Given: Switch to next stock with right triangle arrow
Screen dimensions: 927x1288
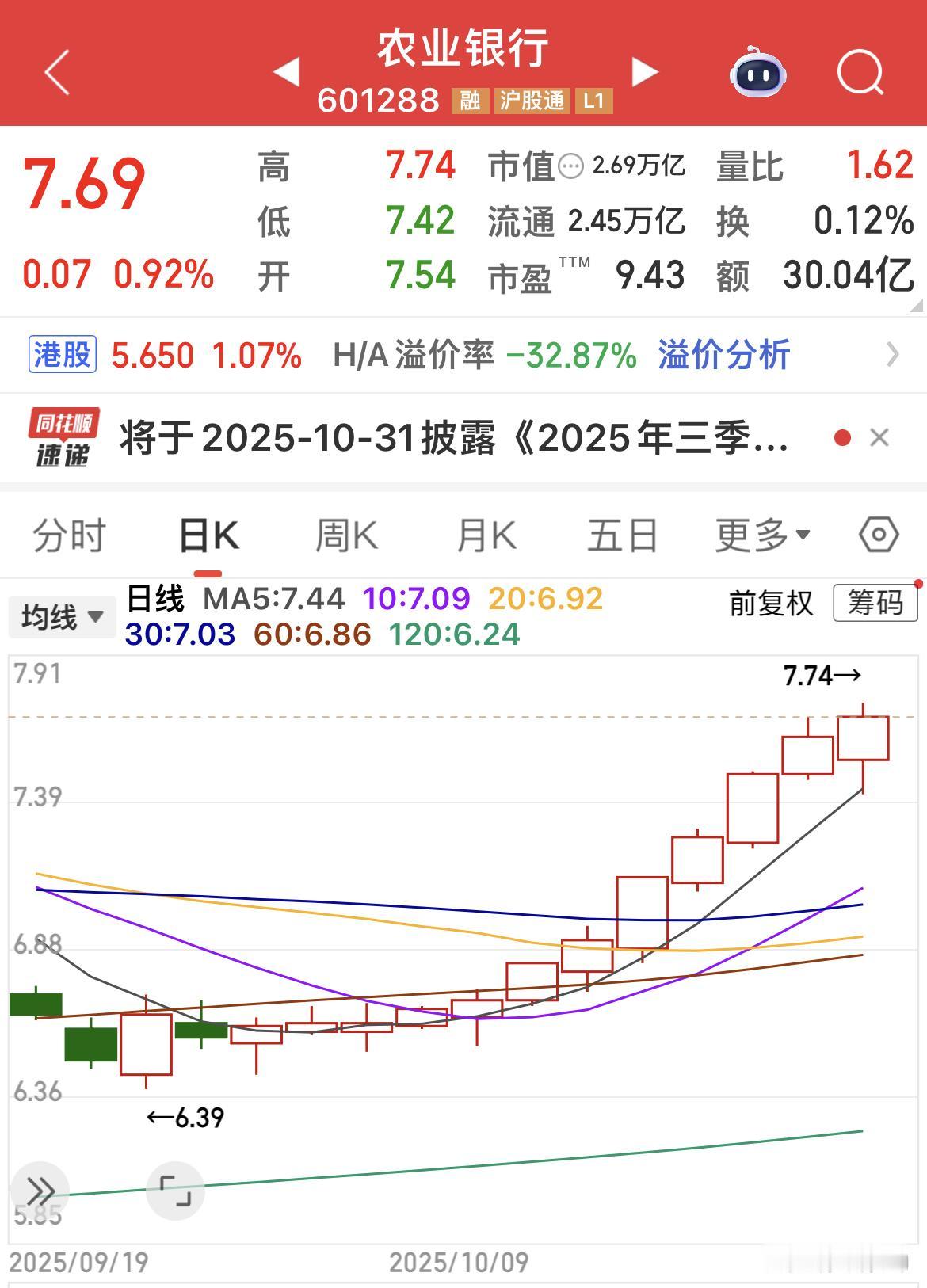Looking at the screenshot, I should (643, 71).
